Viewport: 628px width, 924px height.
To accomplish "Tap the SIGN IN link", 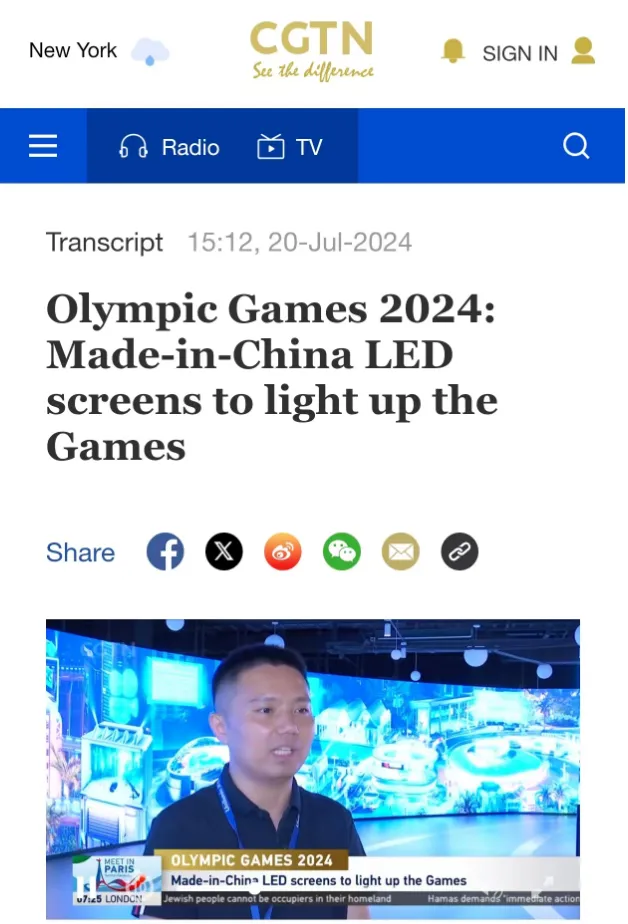I will tap(519, 53).
